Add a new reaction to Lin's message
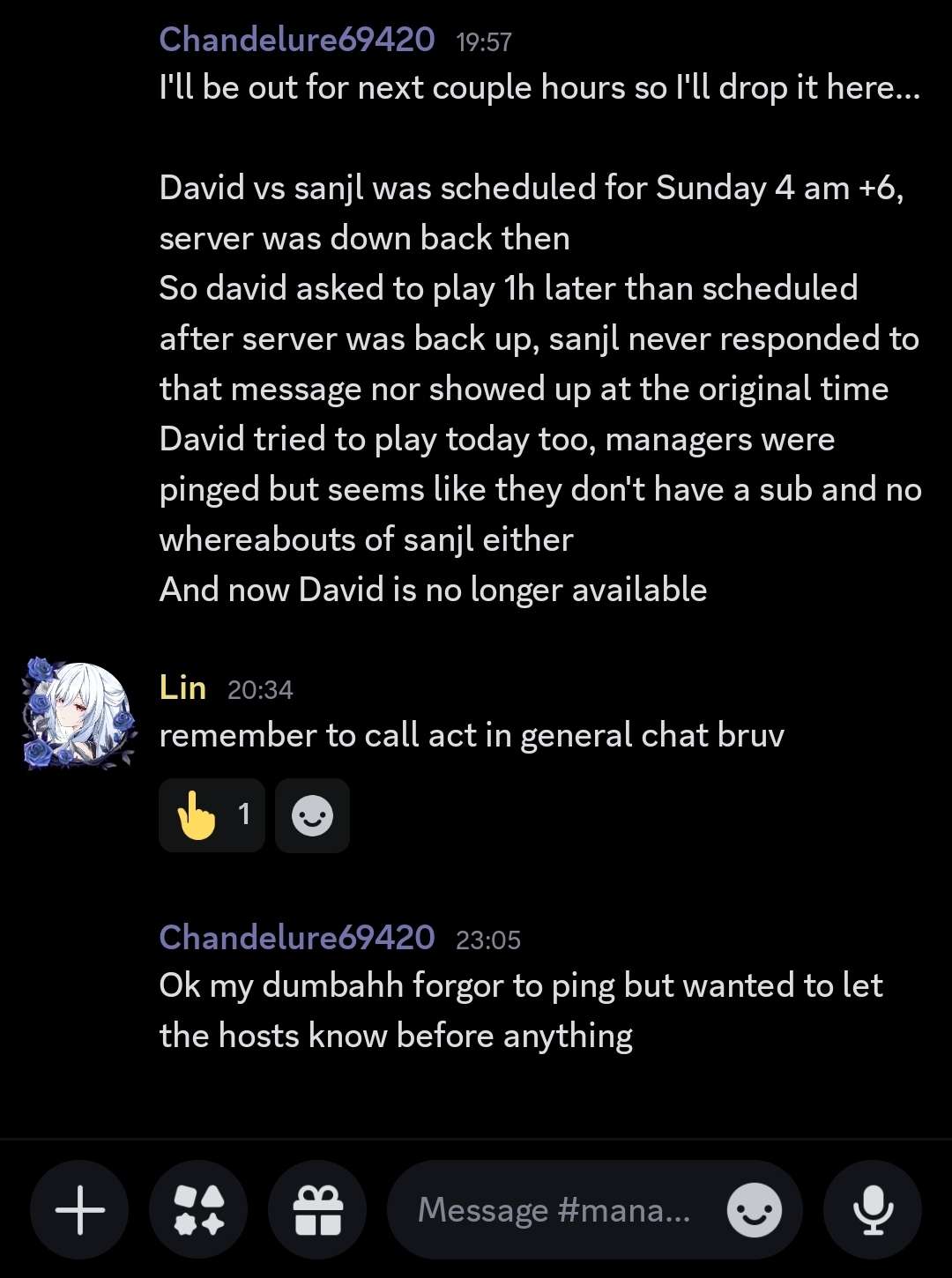 pyautogui.click(x=312, y=815)
